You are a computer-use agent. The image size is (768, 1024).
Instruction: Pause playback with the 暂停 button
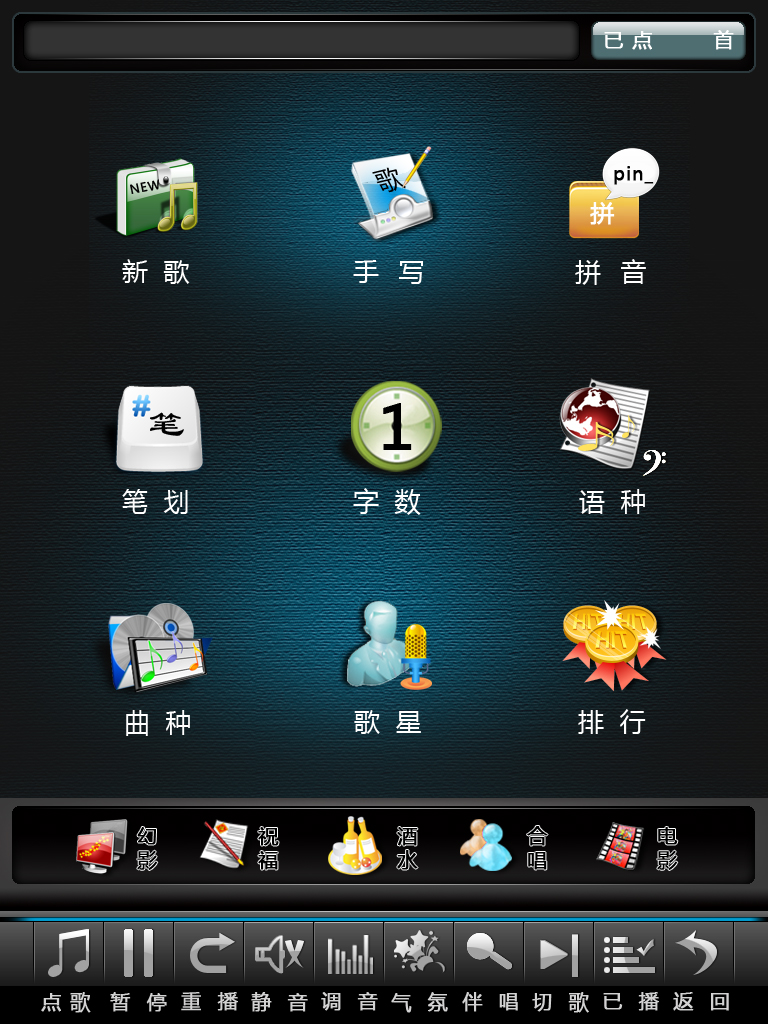(140, 952)
